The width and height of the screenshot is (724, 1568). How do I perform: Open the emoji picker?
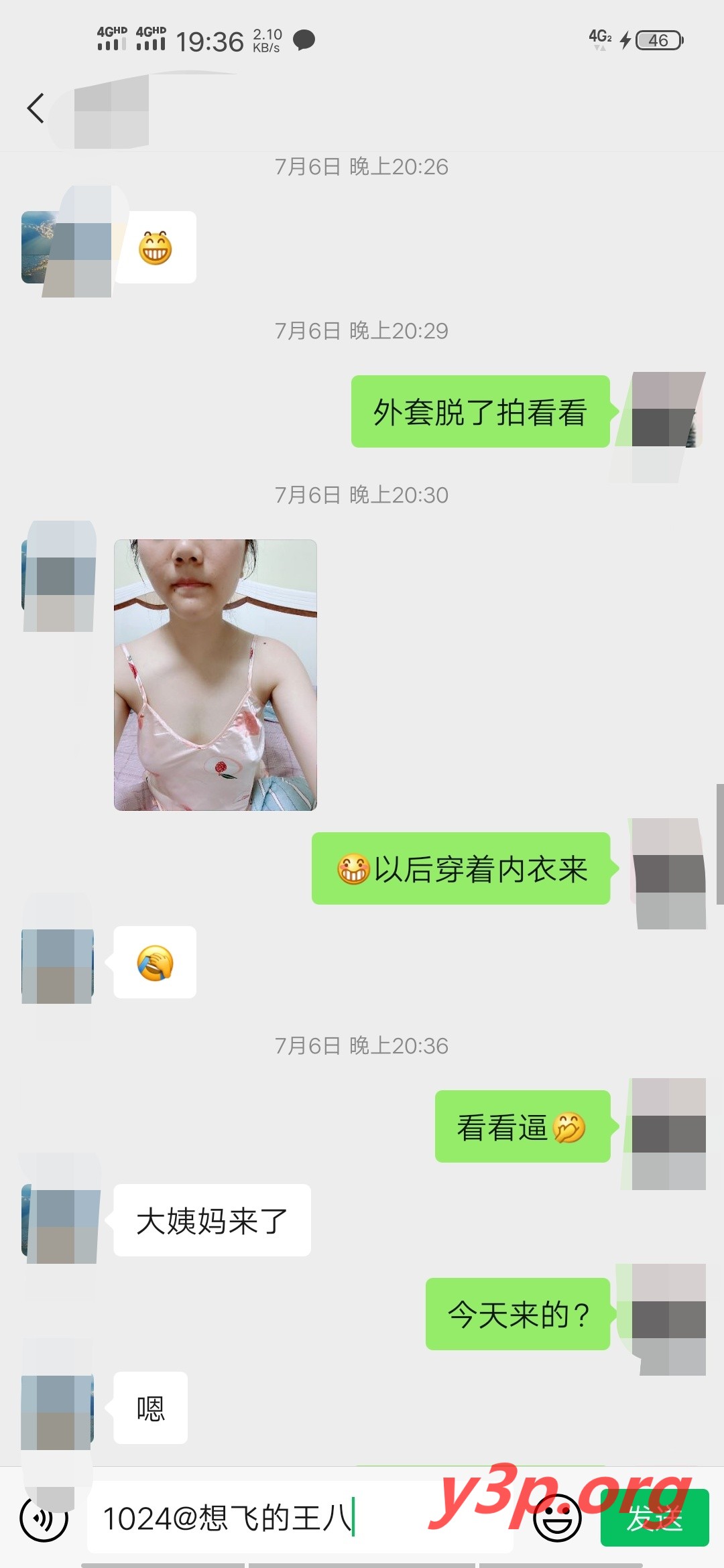click(556, 1518)
